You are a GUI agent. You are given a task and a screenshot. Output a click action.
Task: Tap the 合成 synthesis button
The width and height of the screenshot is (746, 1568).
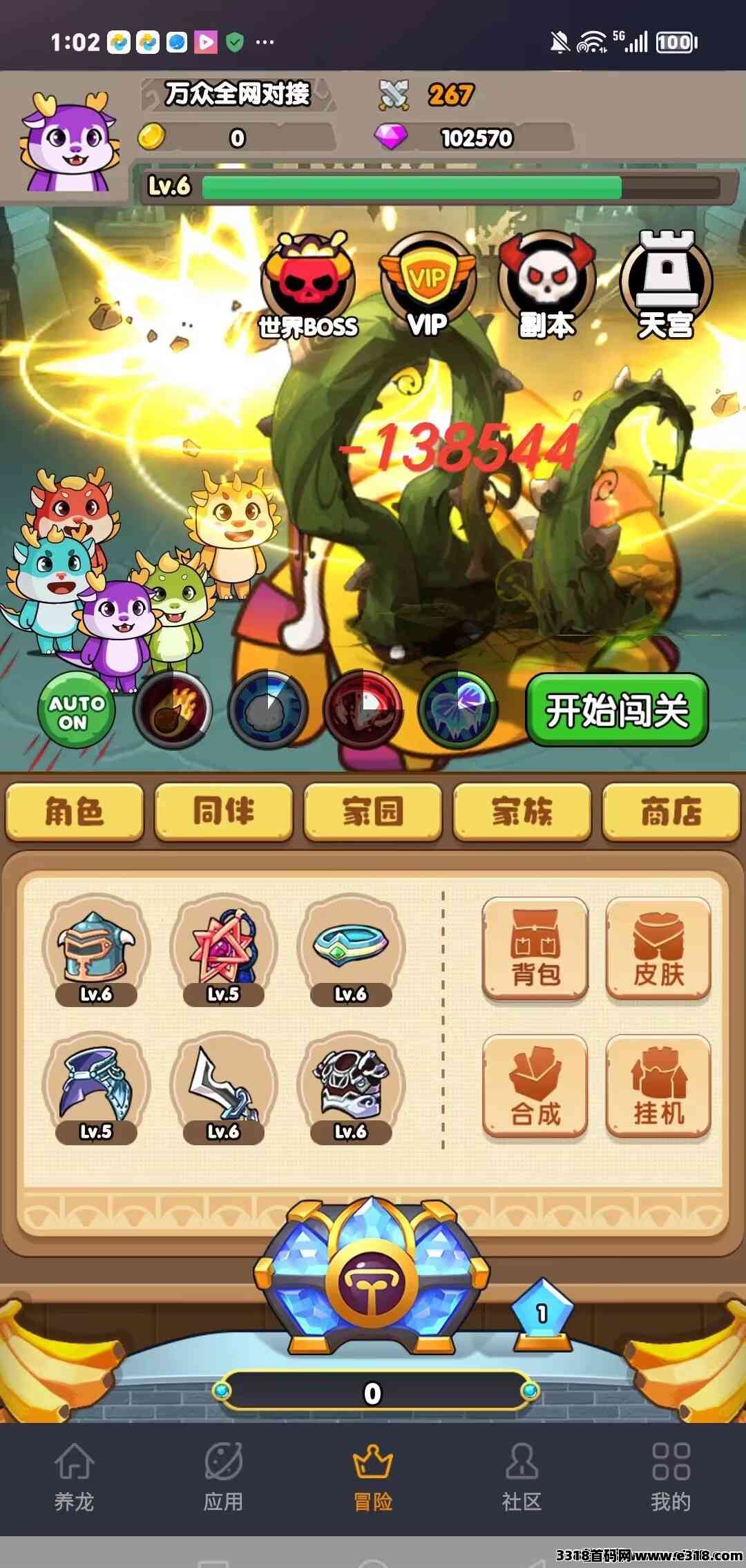(535, 1086)
